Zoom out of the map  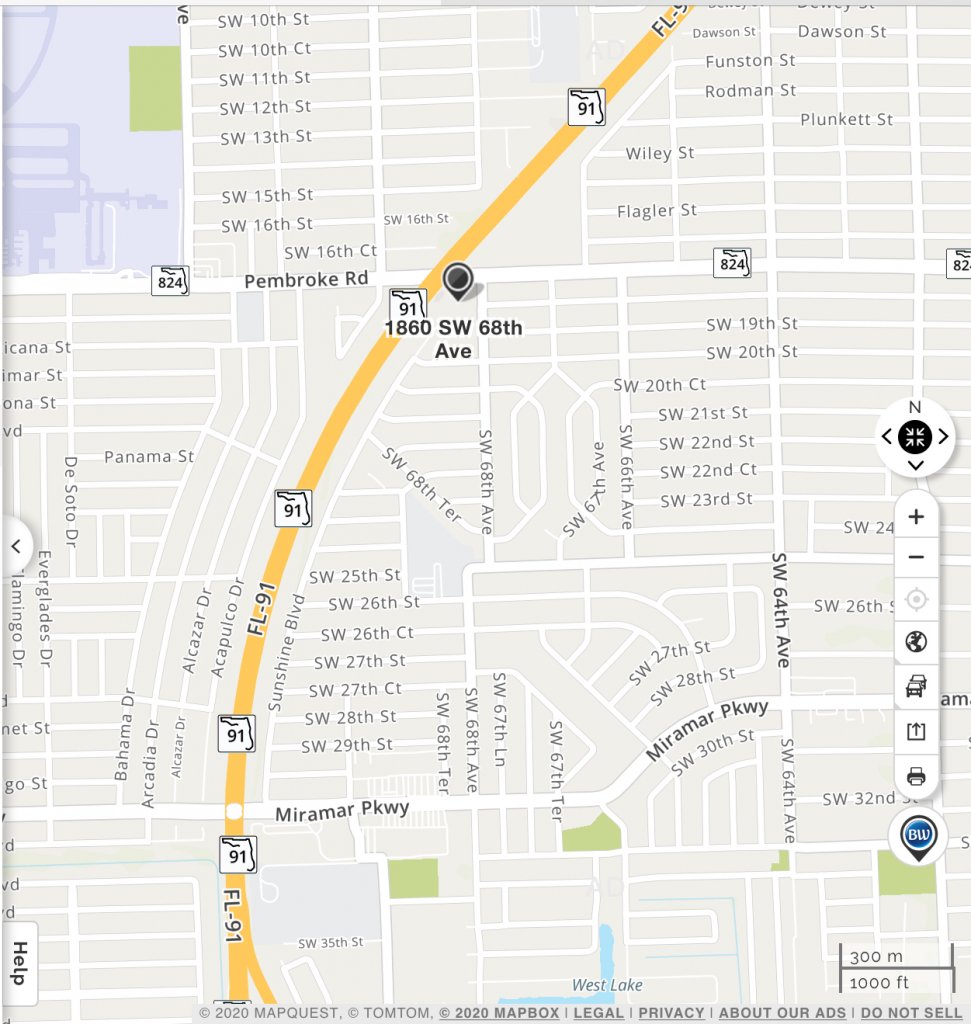pyautogui.click(x=916, y=557)
